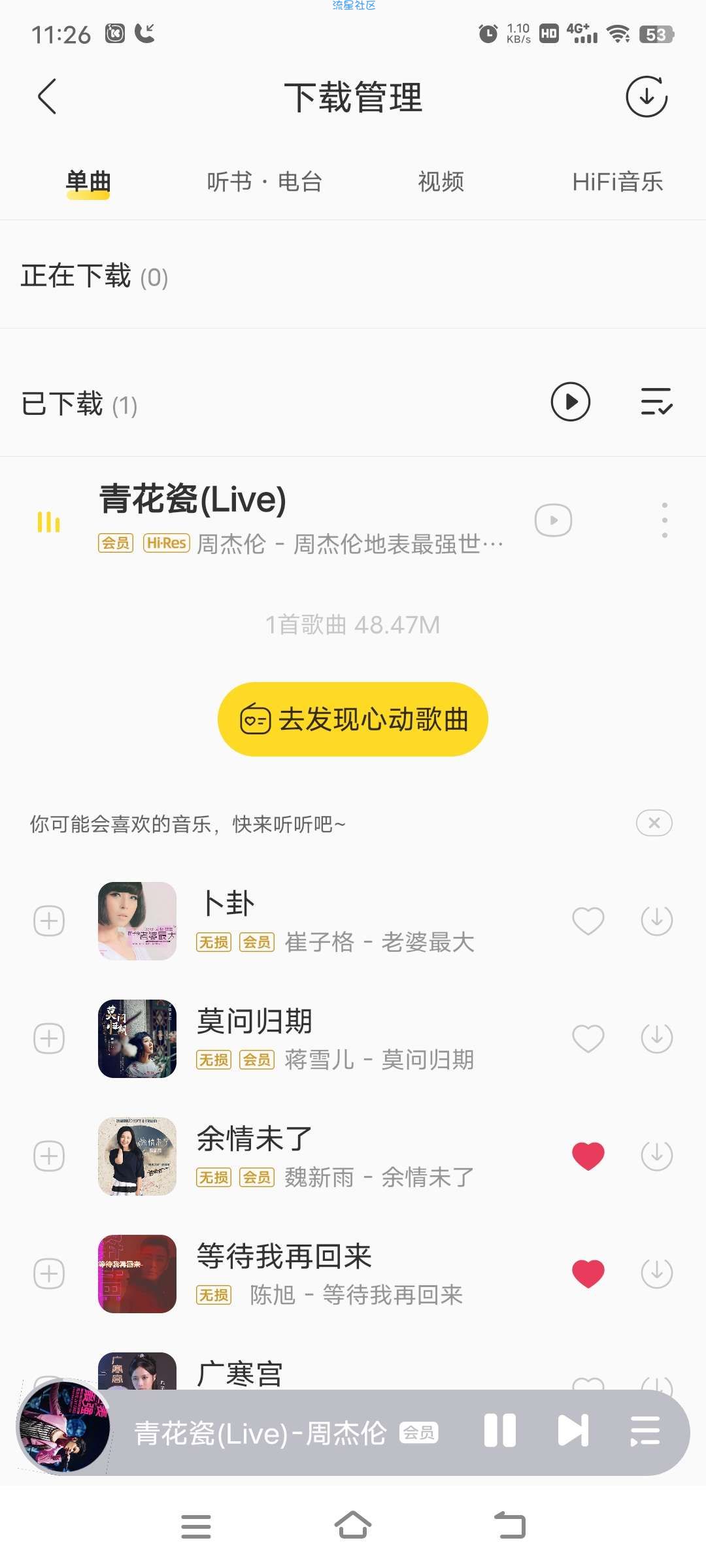Like the song 莫问归期
706x1568 pixels.
[588, 1038]
